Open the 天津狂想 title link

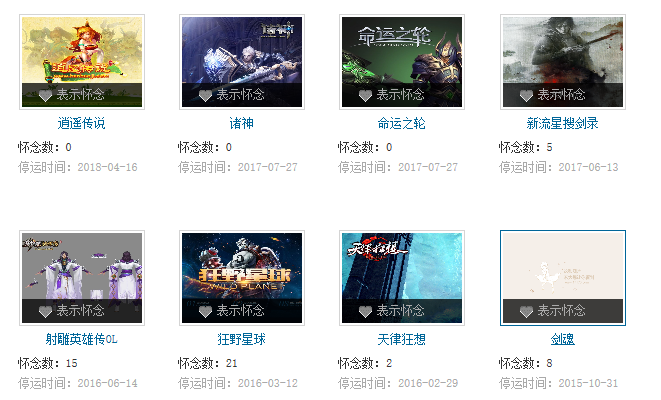pyautogui.click(x=401, y=339)
